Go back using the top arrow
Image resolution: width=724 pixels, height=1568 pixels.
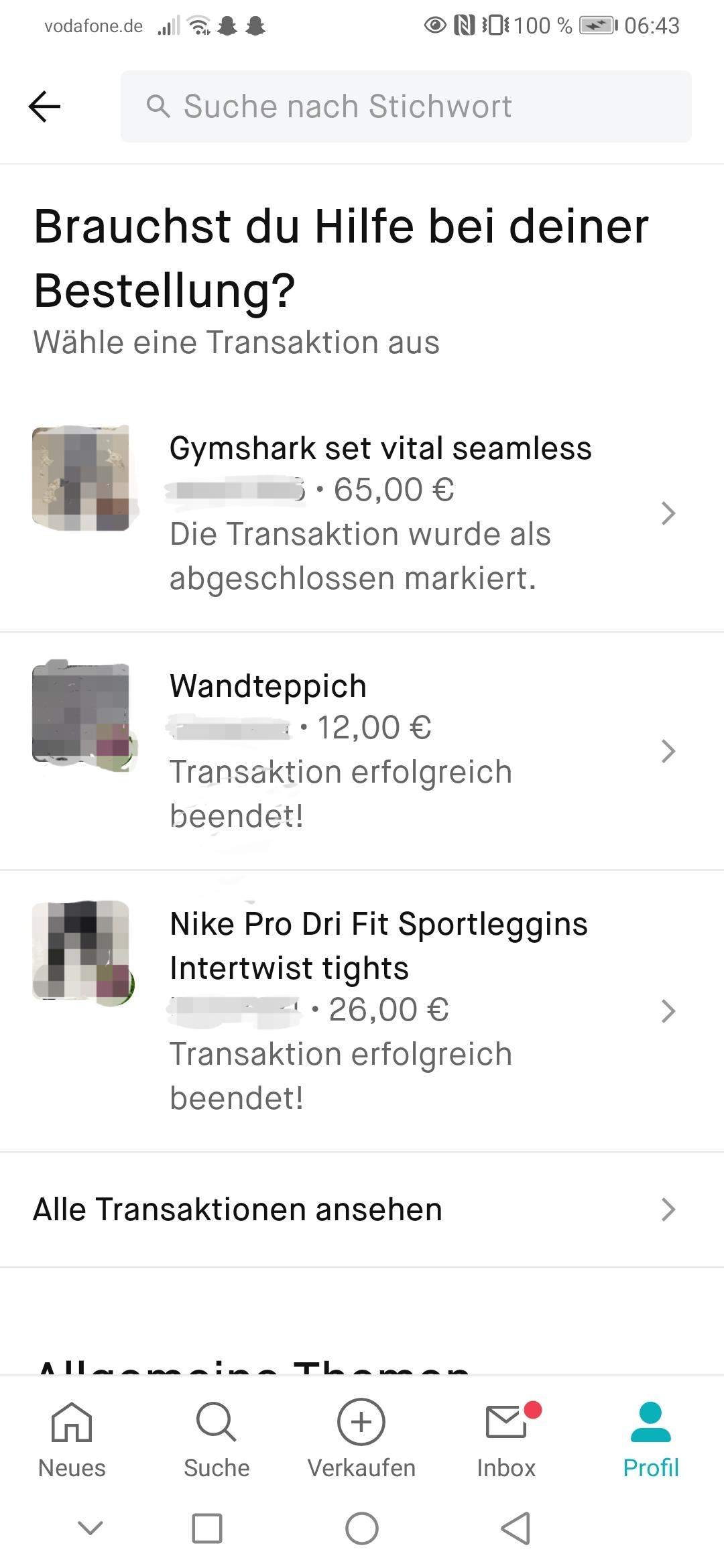[x=45, y=107]
